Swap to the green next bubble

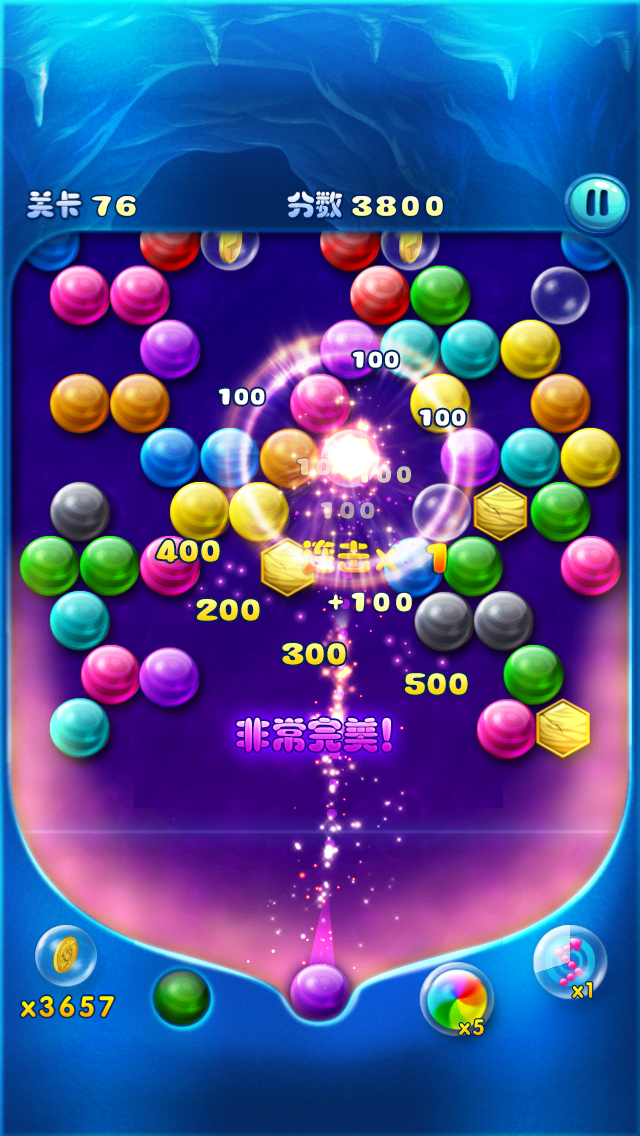[x=182, y=997]
